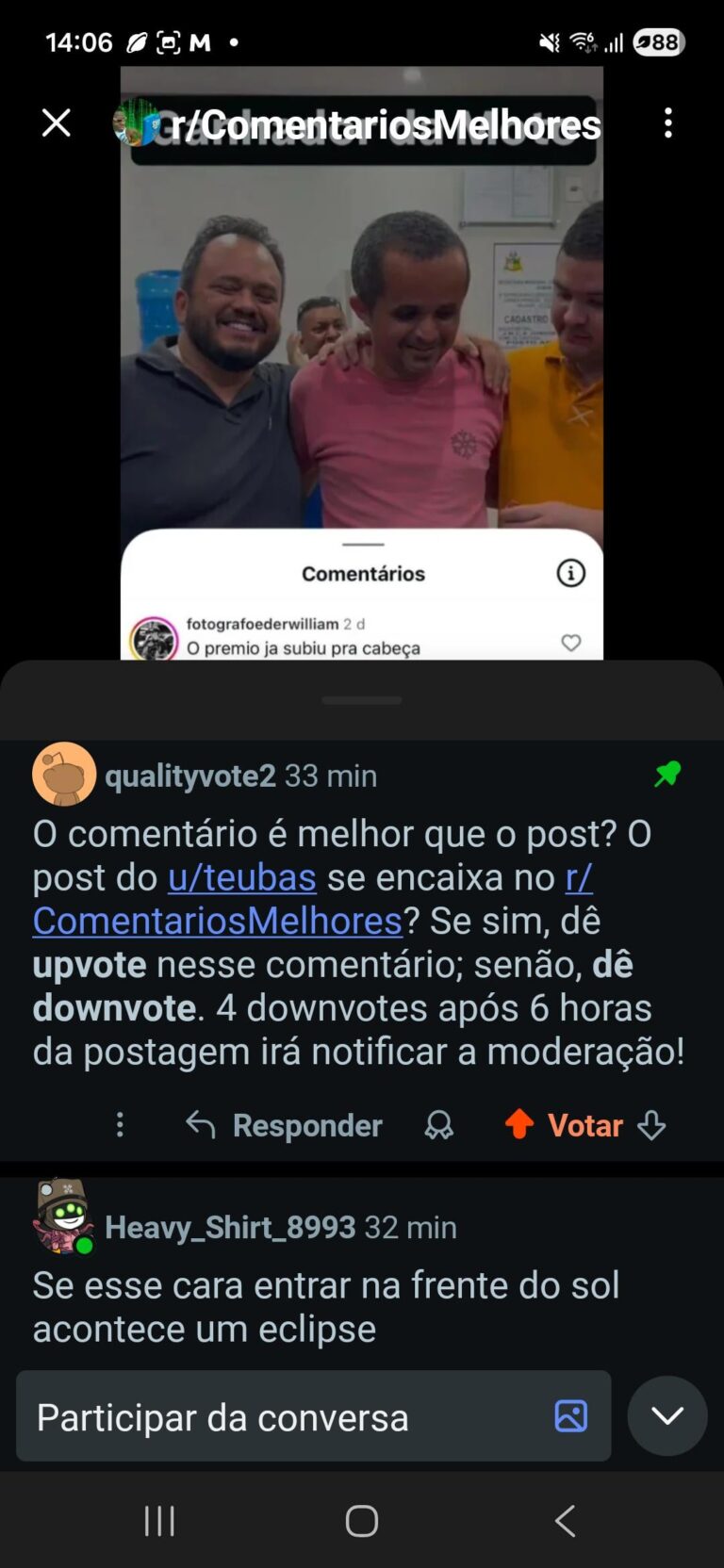The image size is (724, 1568).
Task: Tap the Participar da conversa field
Action: (283, 1417)
